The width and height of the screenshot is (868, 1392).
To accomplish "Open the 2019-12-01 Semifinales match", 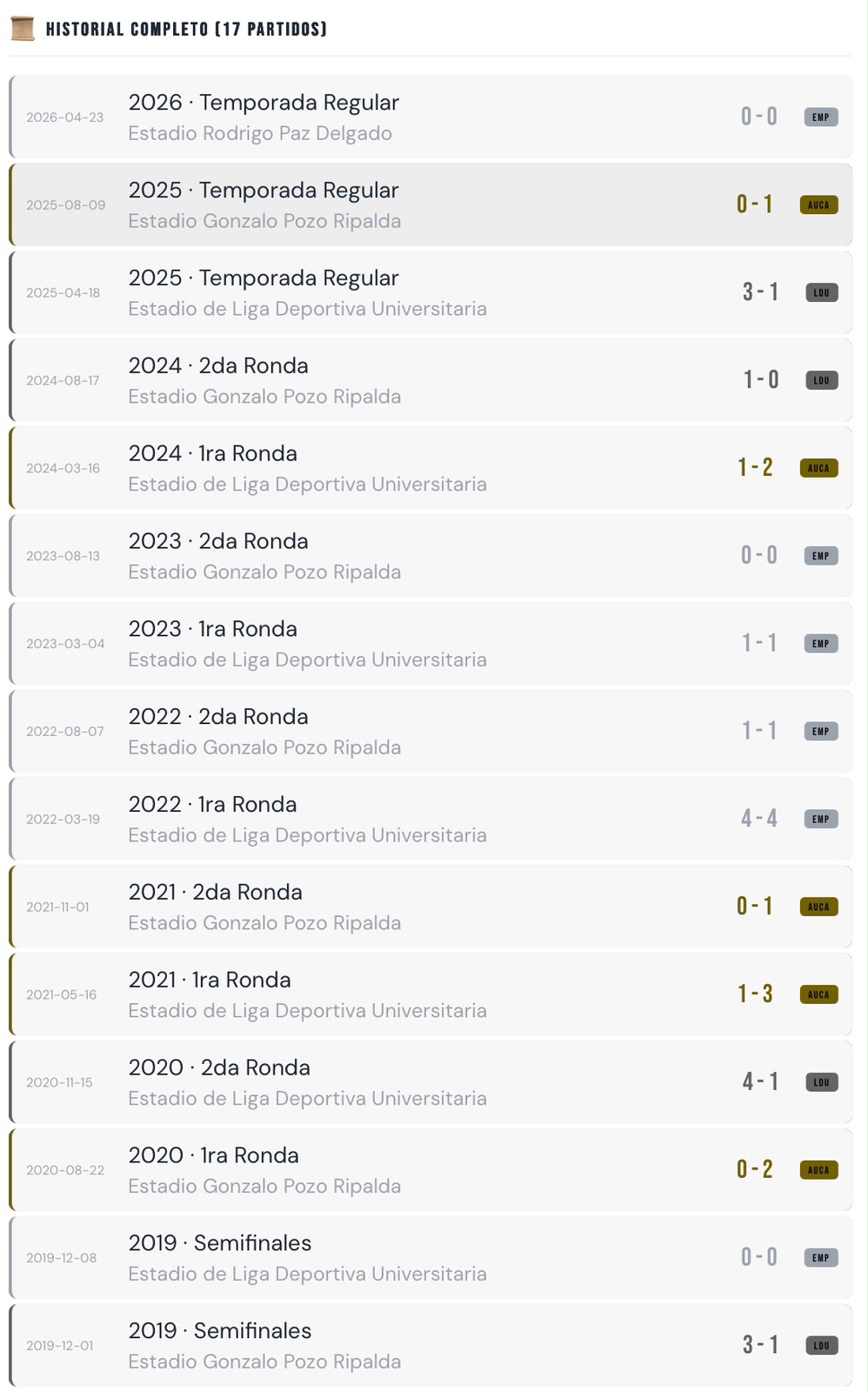I will point(431,1346).
